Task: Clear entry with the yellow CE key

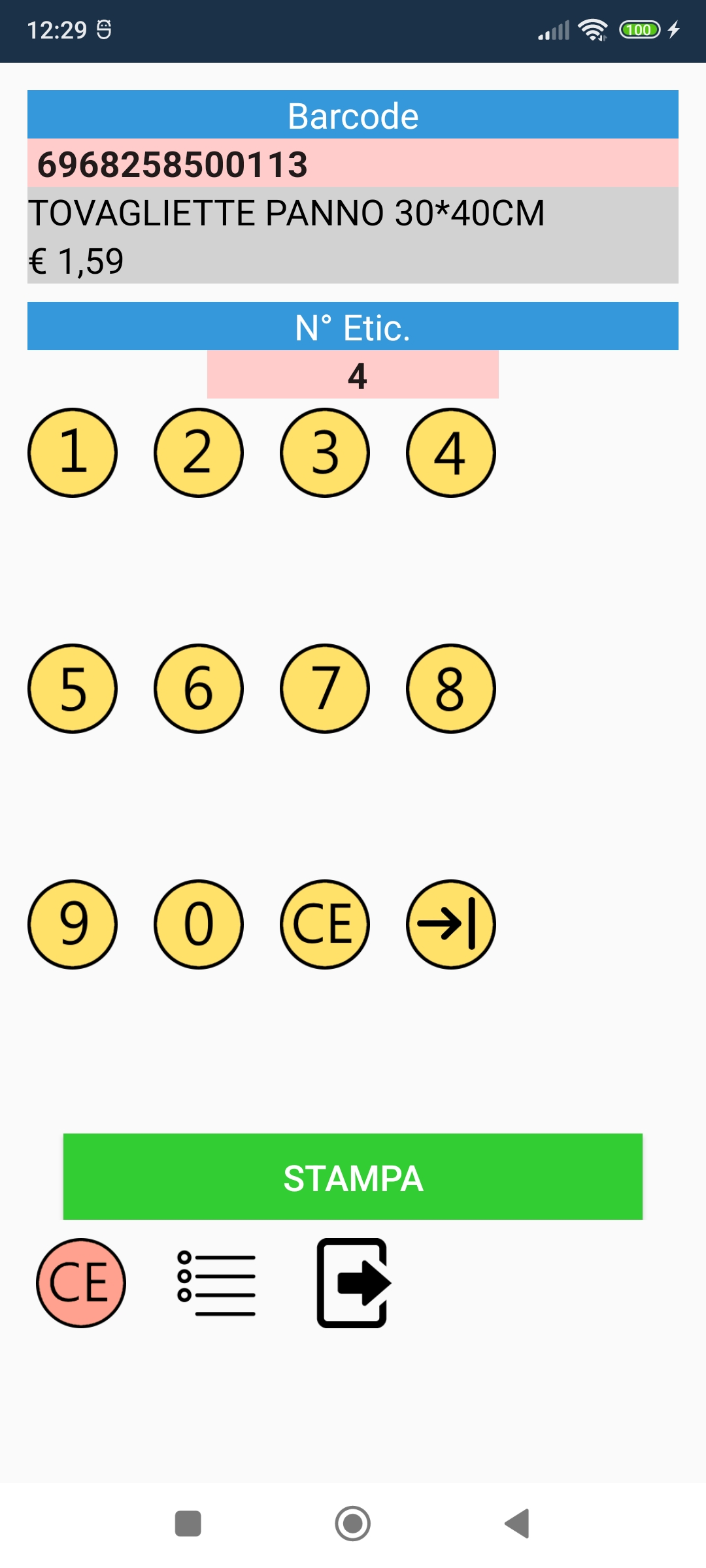Action: [x=325, y=924]
